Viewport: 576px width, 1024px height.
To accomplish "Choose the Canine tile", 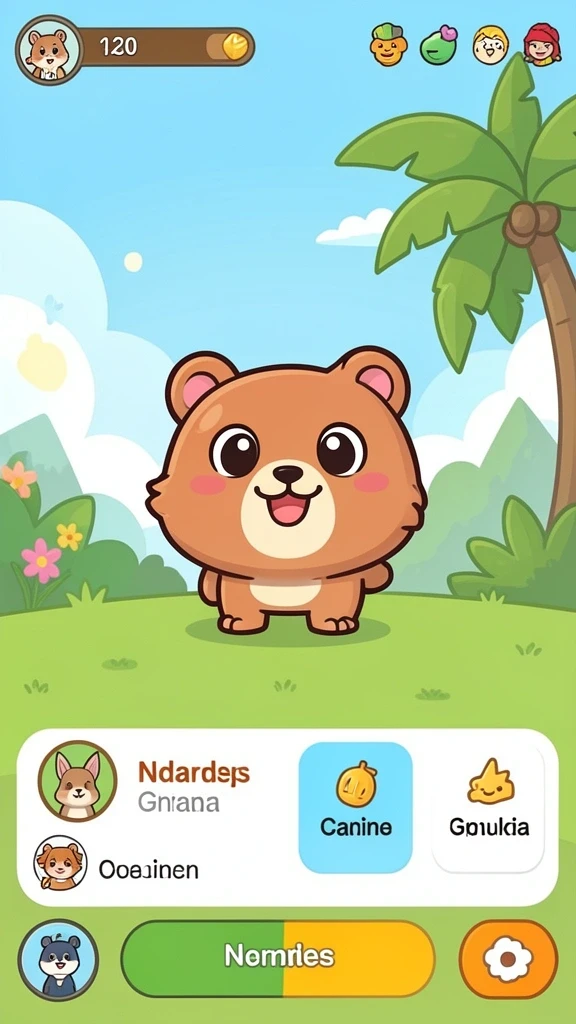I will pyautogui.click(x=356, y=807).
